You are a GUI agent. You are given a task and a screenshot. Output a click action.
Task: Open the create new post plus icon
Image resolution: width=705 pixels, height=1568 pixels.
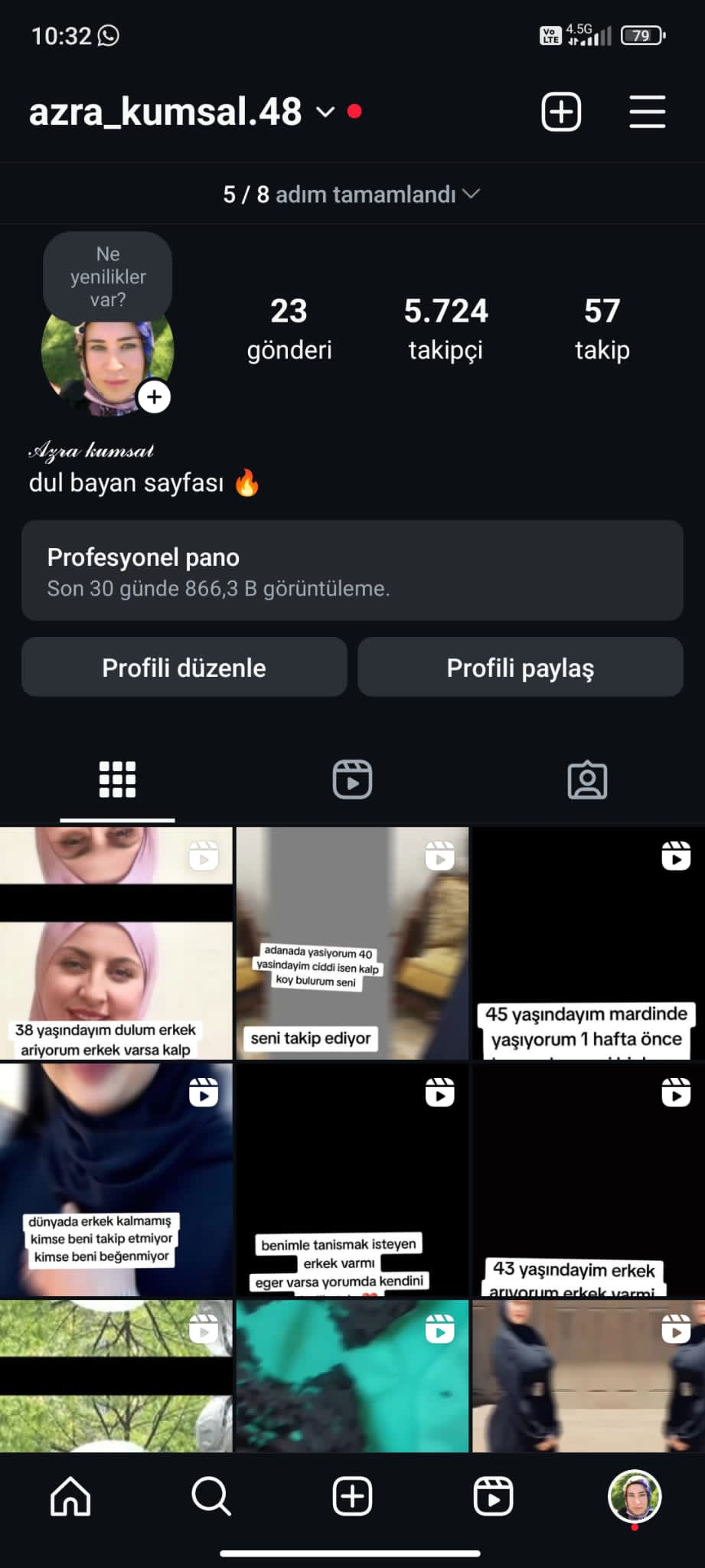click(x=561, y=112)
